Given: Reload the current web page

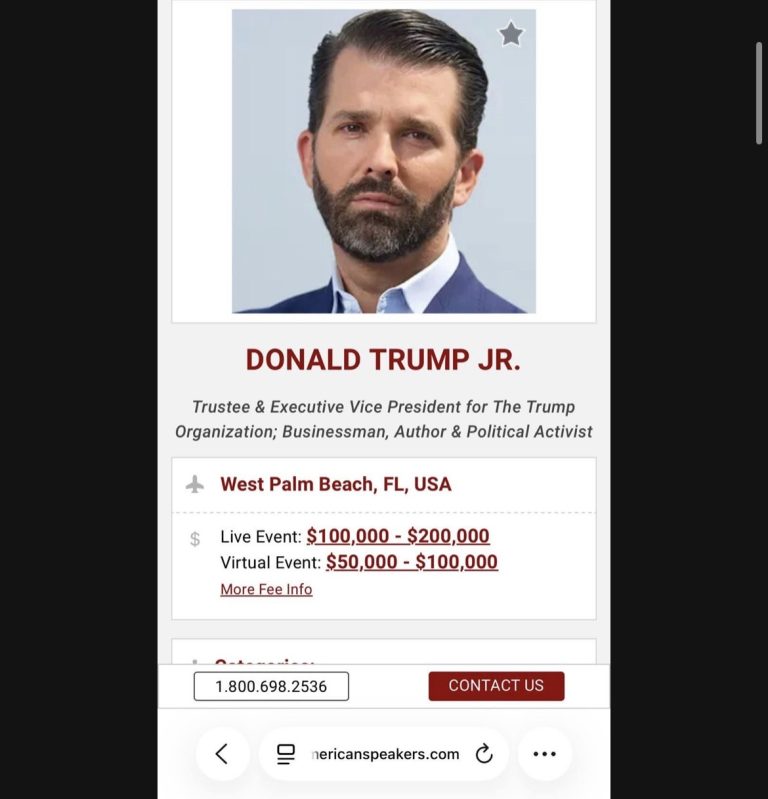Looking at the screenshot, I should tap(484, 754).
